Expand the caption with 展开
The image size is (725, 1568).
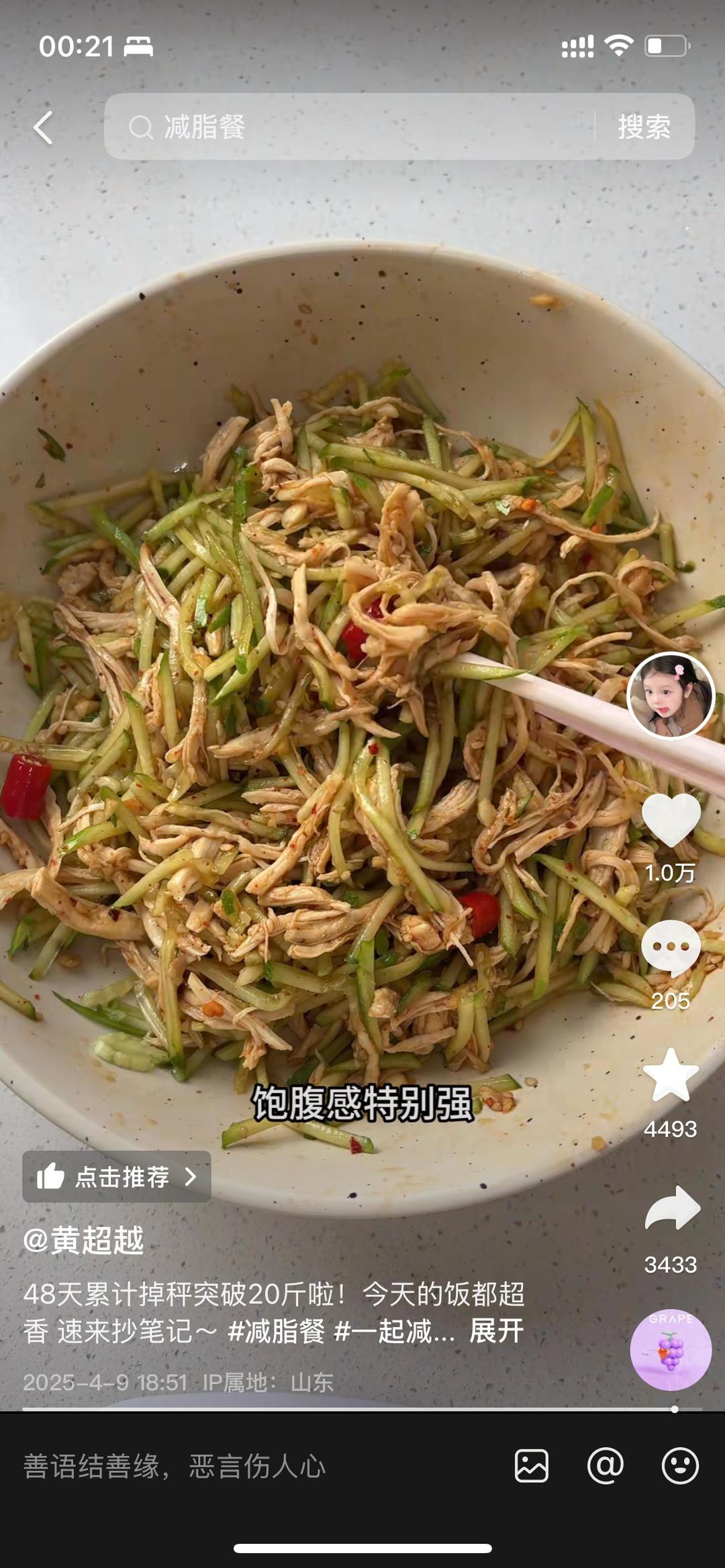[497, 1330]
